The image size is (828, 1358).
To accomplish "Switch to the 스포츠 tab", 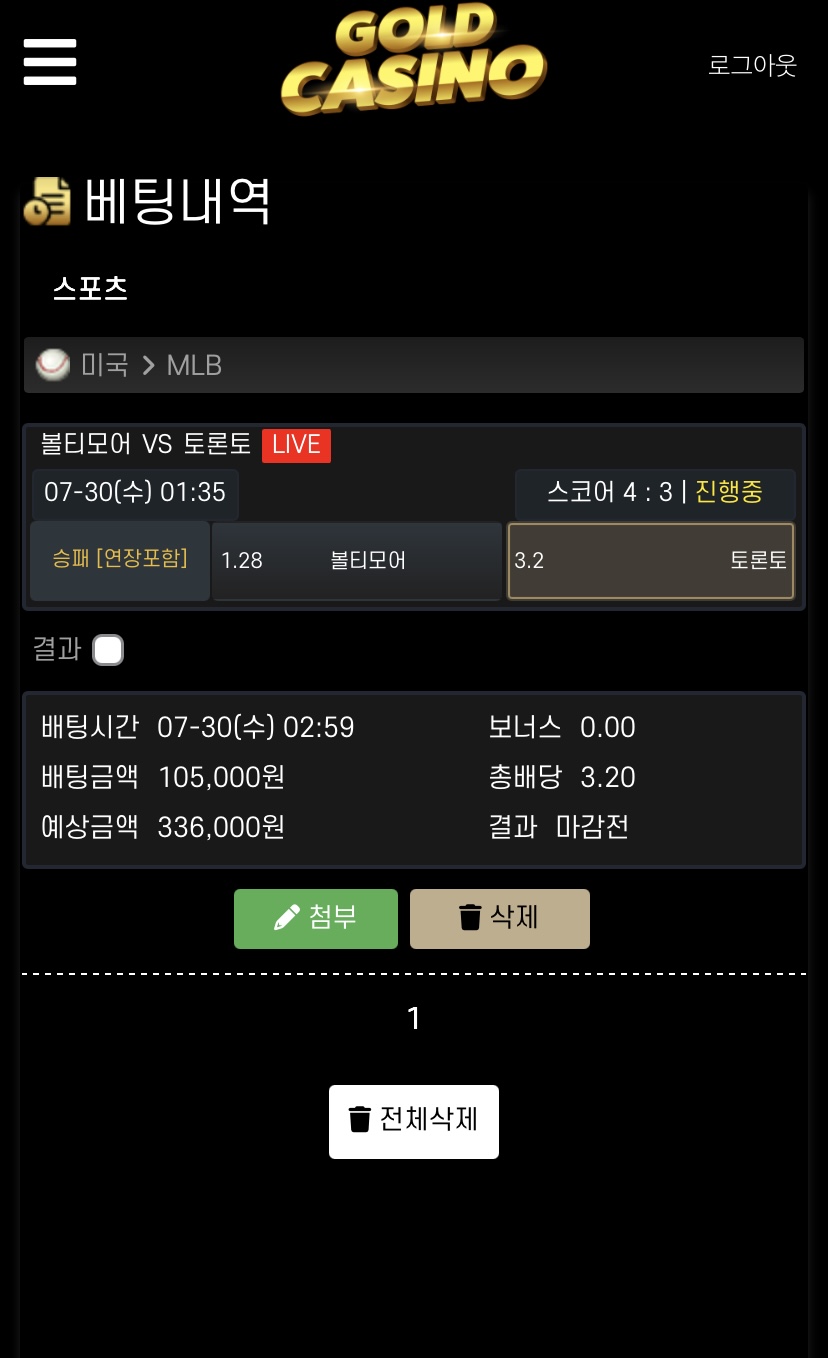I will (x=90, y=289).
